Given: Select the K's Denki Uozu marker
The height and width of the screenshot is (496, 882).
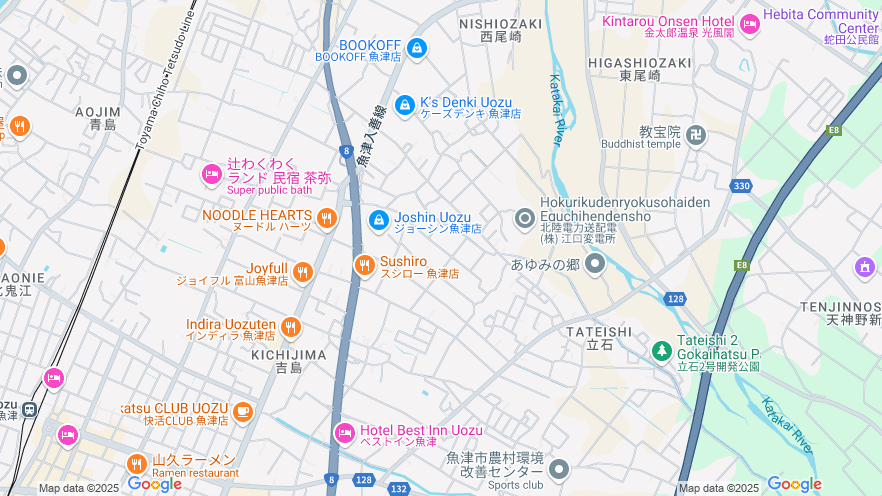Looking at the screenshot, I should [x=404, y=104].
